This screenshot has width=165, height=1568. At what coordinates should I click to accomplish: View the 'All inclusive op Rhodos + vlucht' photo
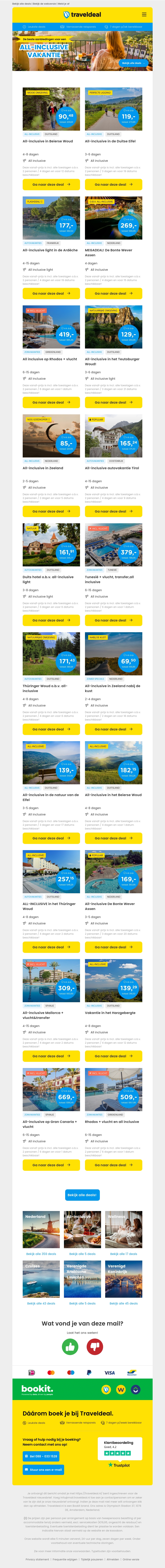(x=51, y=327)
